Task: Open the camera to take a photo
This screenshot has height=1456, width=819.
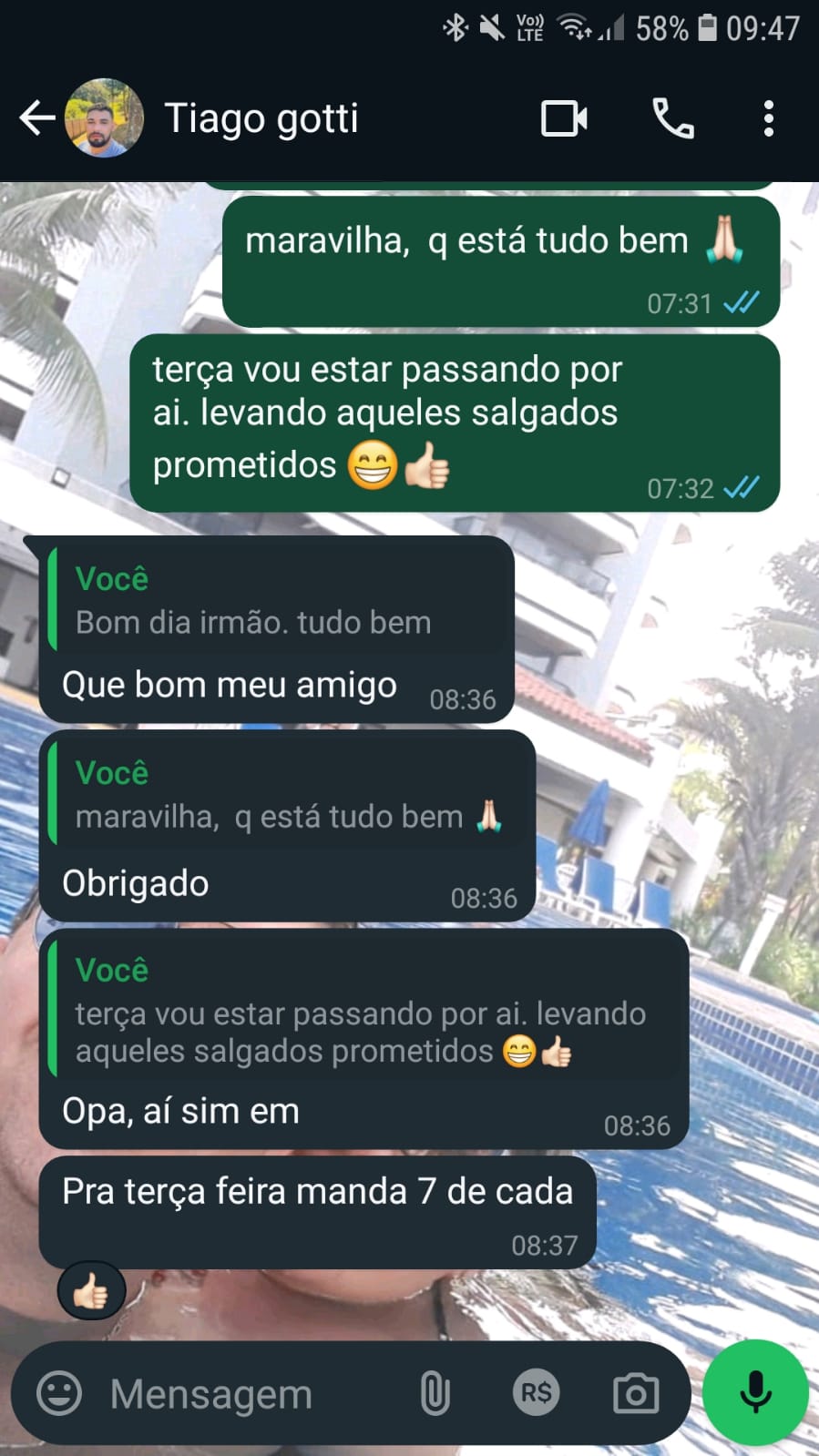Action: [636, 1393]
